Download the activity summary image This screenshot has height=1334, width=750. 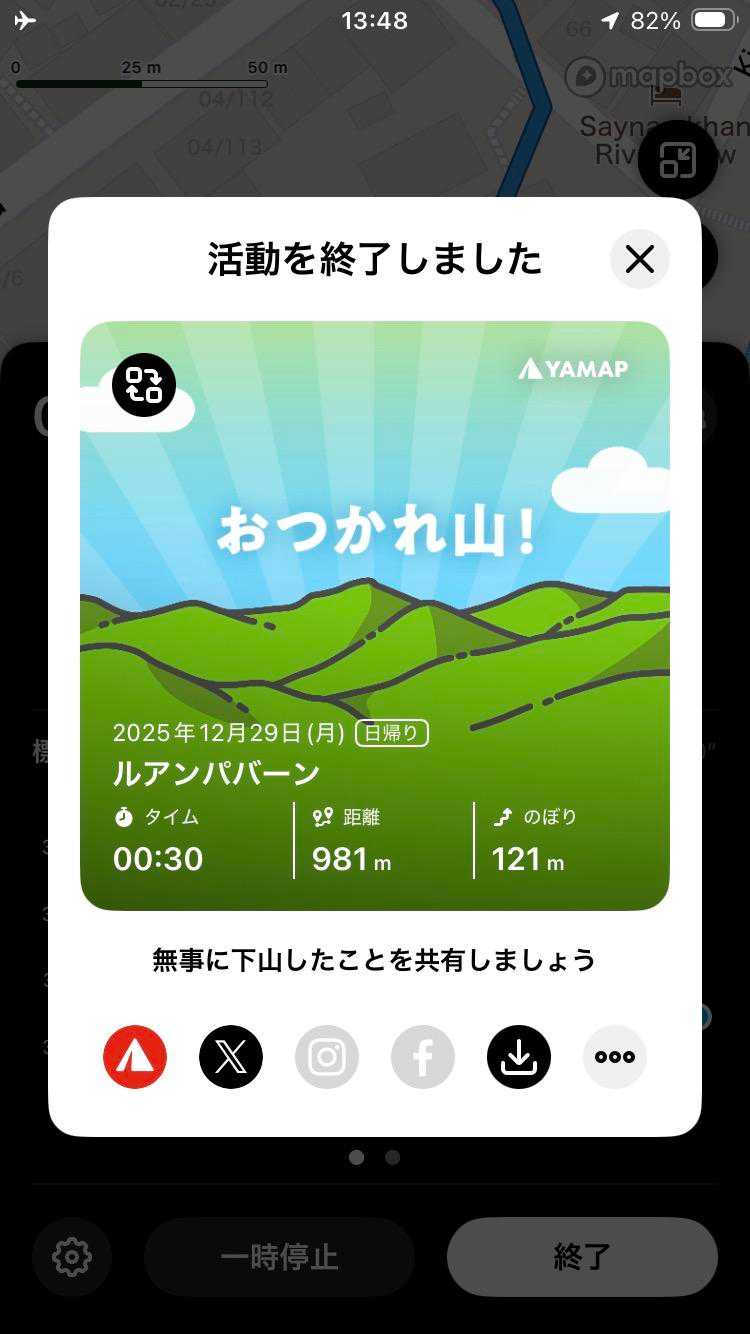coord(519,1057)
